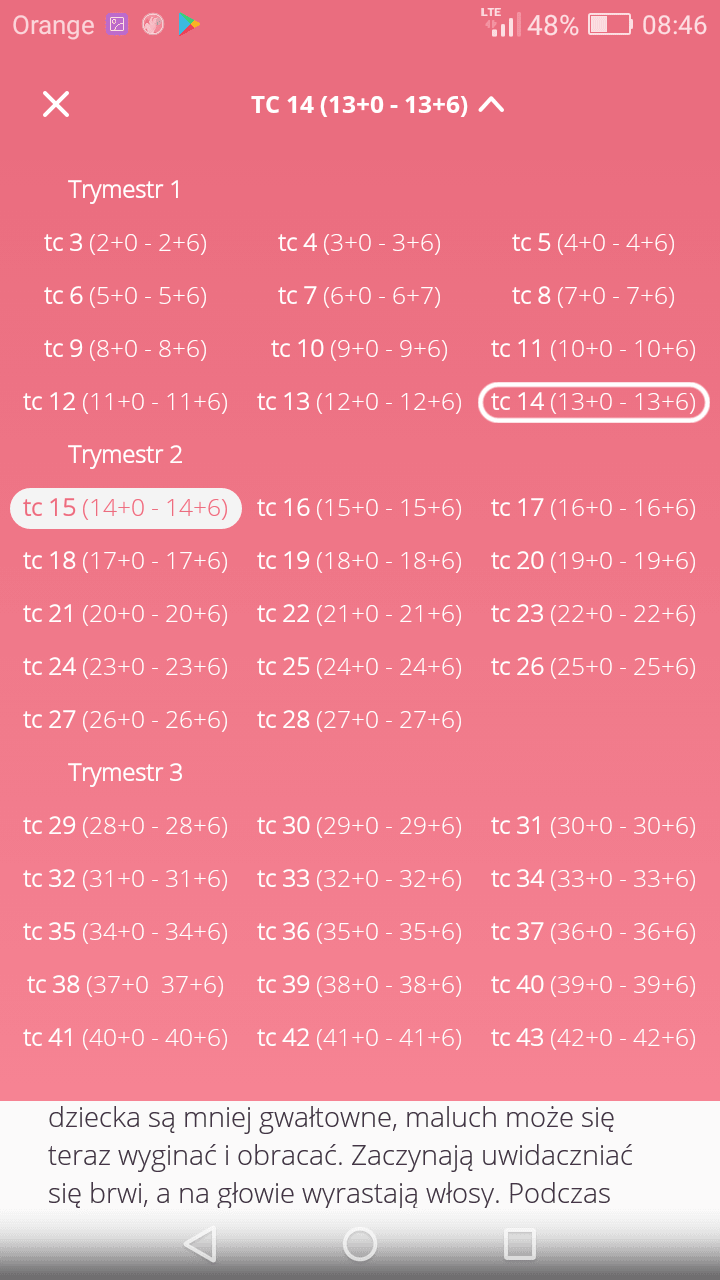720x1280 pixels.
Task: Choose week tc 7 (6+0 - 6+7)
Action: pos(359,296)
